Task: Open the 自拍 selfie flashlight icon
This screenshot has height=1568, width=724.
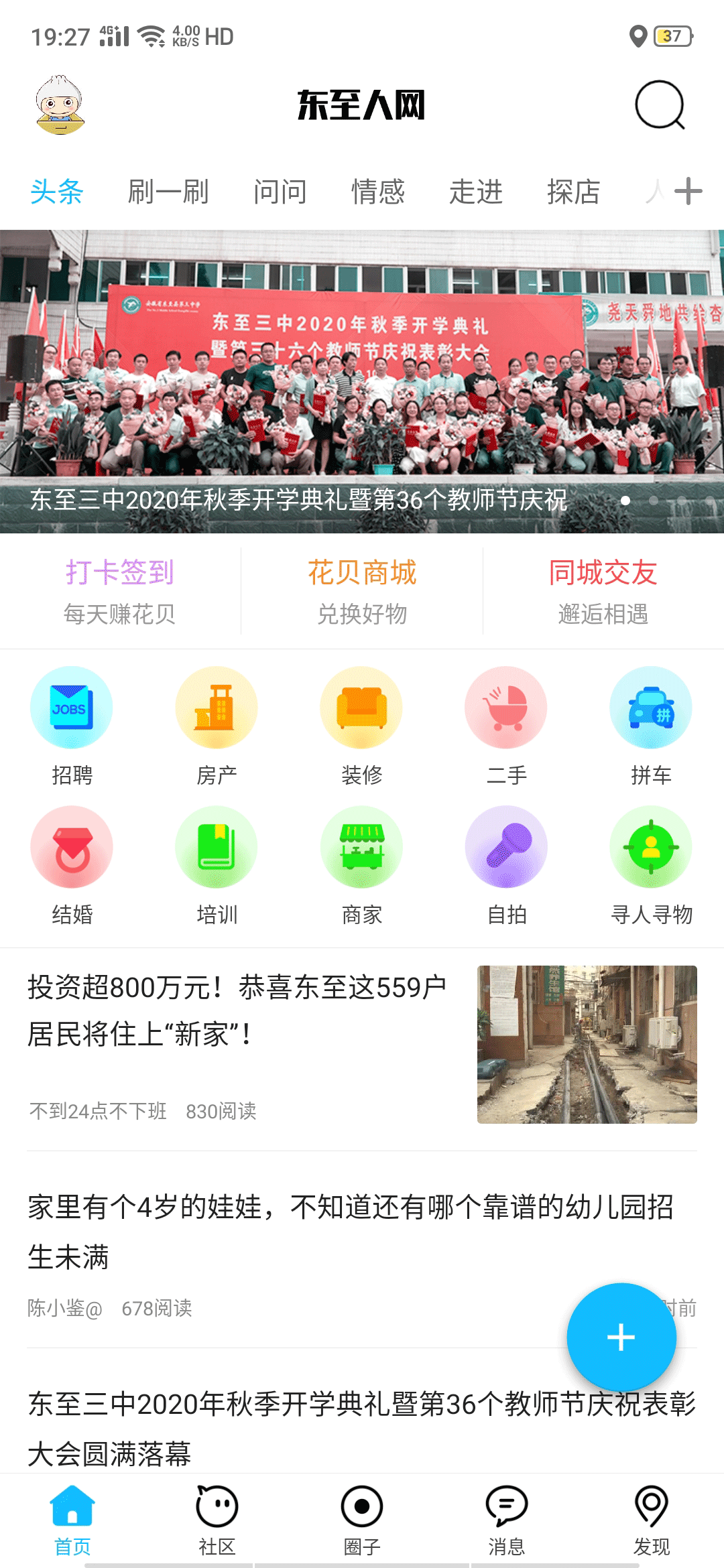Action: point(506,846)
